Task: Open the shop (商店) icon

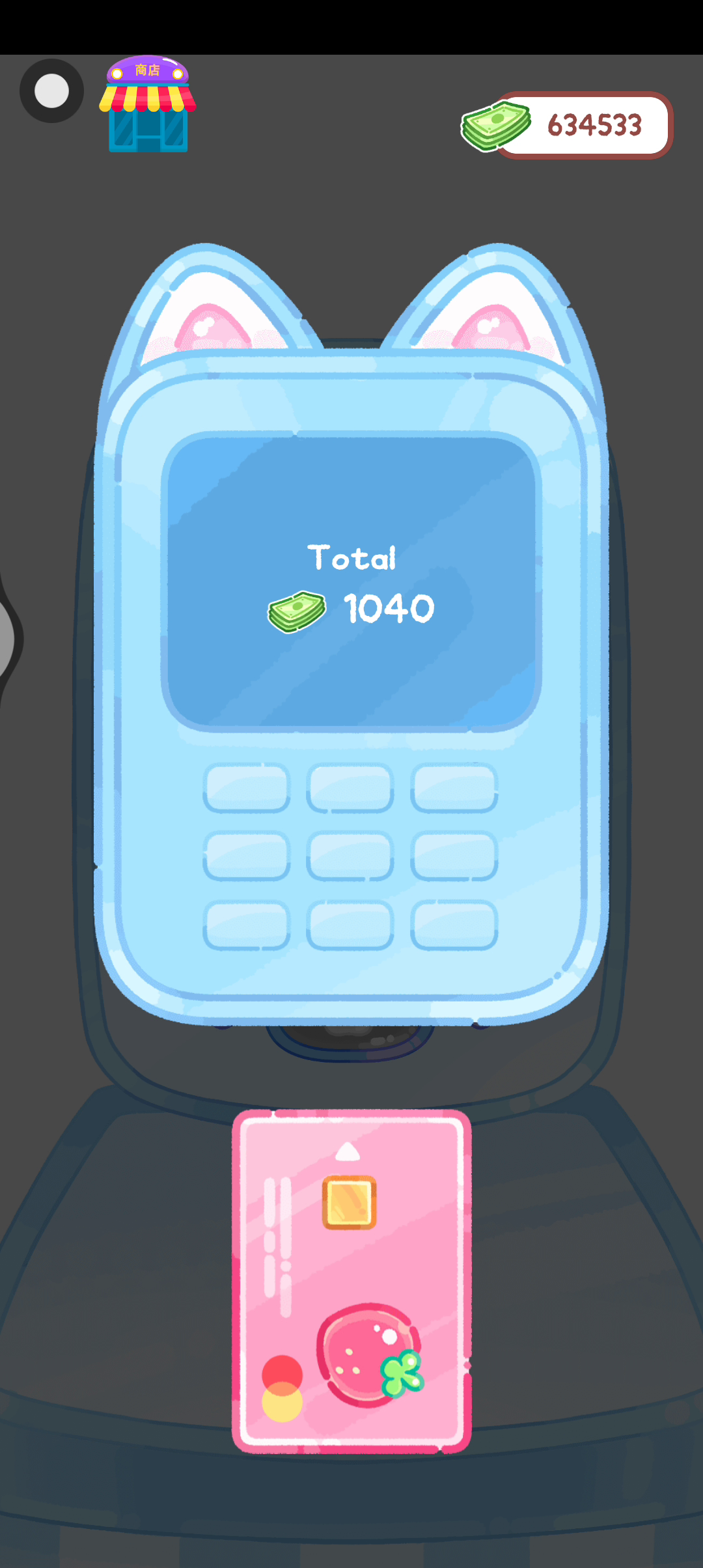Action: coord(148,105)
